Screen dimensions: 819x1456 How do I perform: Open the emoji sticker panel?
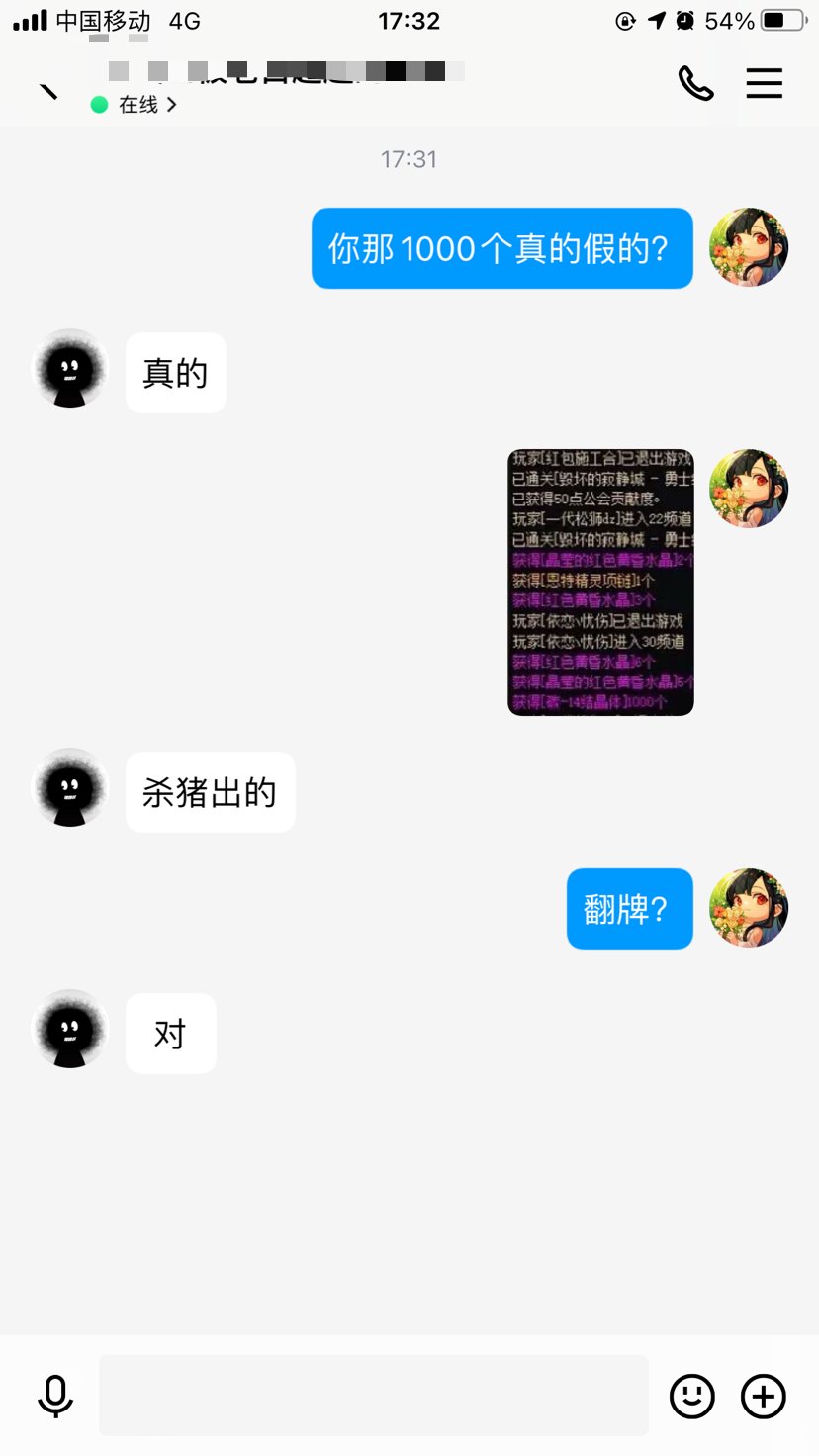coord(692,1396)
